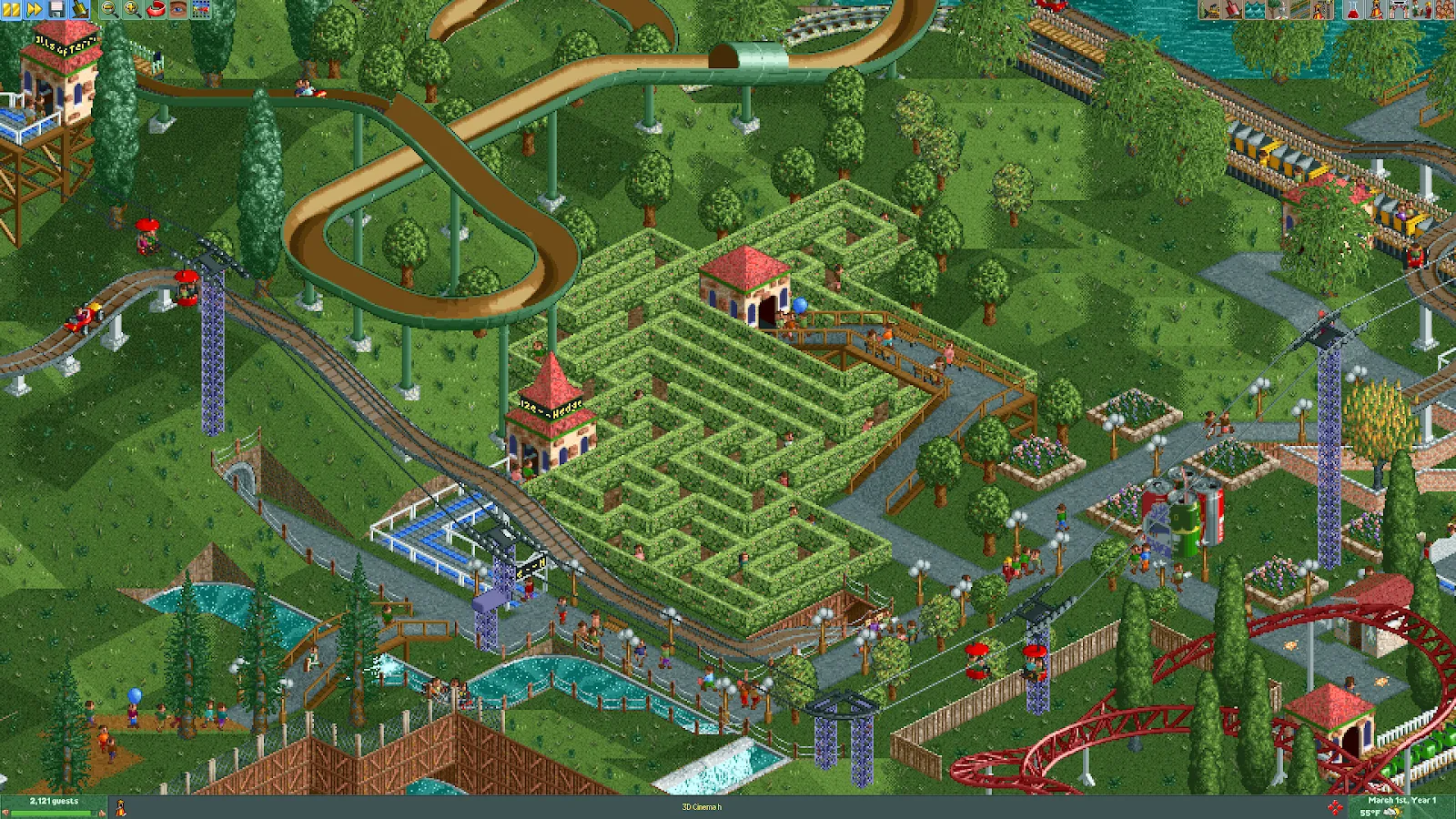
Task: Pause the game
Action: tap(11, 9)
